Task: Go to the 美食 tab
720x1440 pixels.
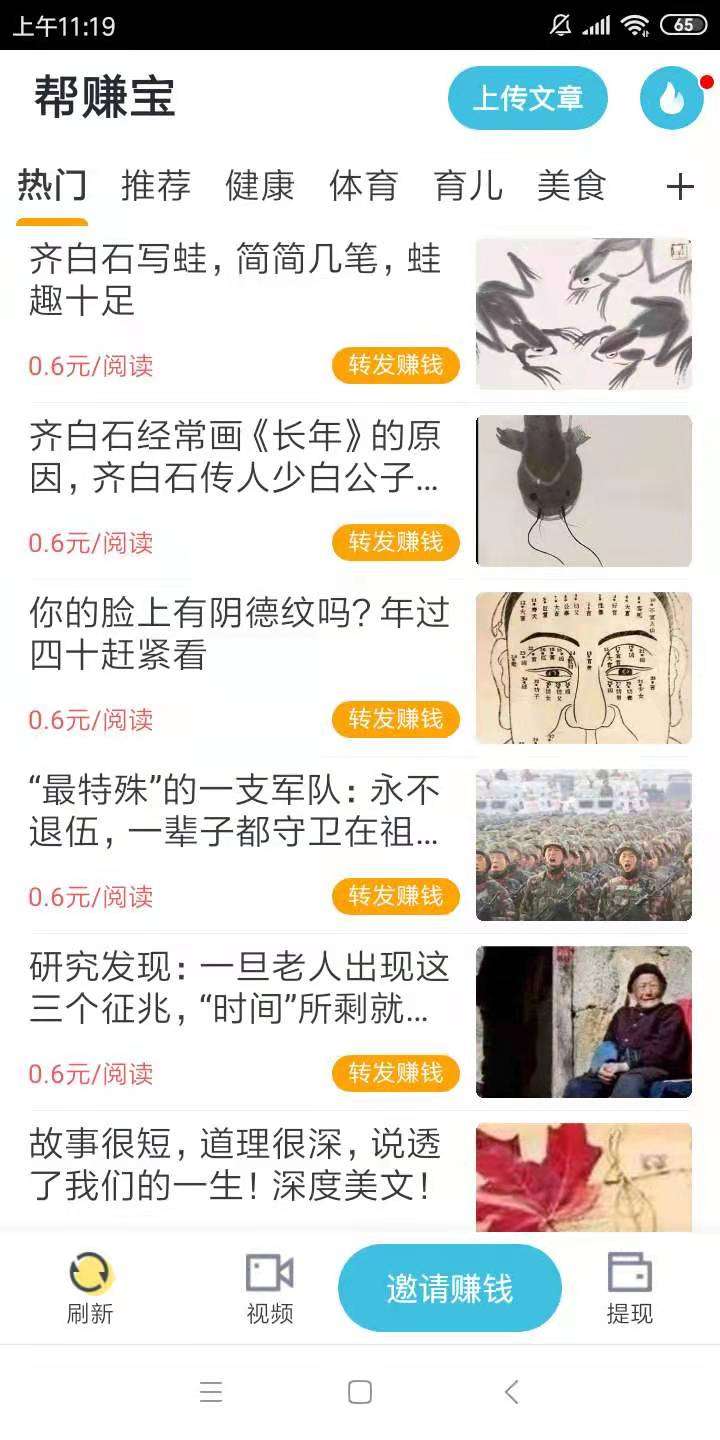Action: (572, 186)
